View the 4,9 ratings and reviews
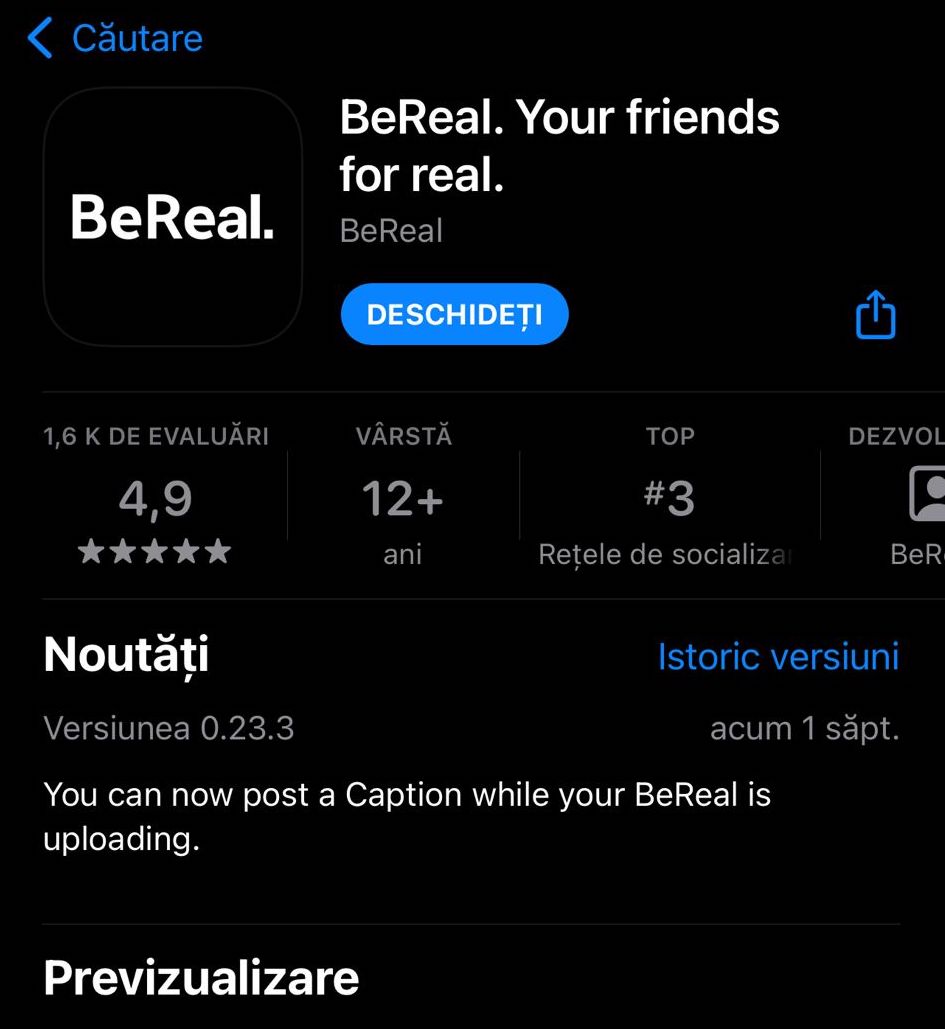This screenshot has width=945, height=1029. click(x=155, y=499)
